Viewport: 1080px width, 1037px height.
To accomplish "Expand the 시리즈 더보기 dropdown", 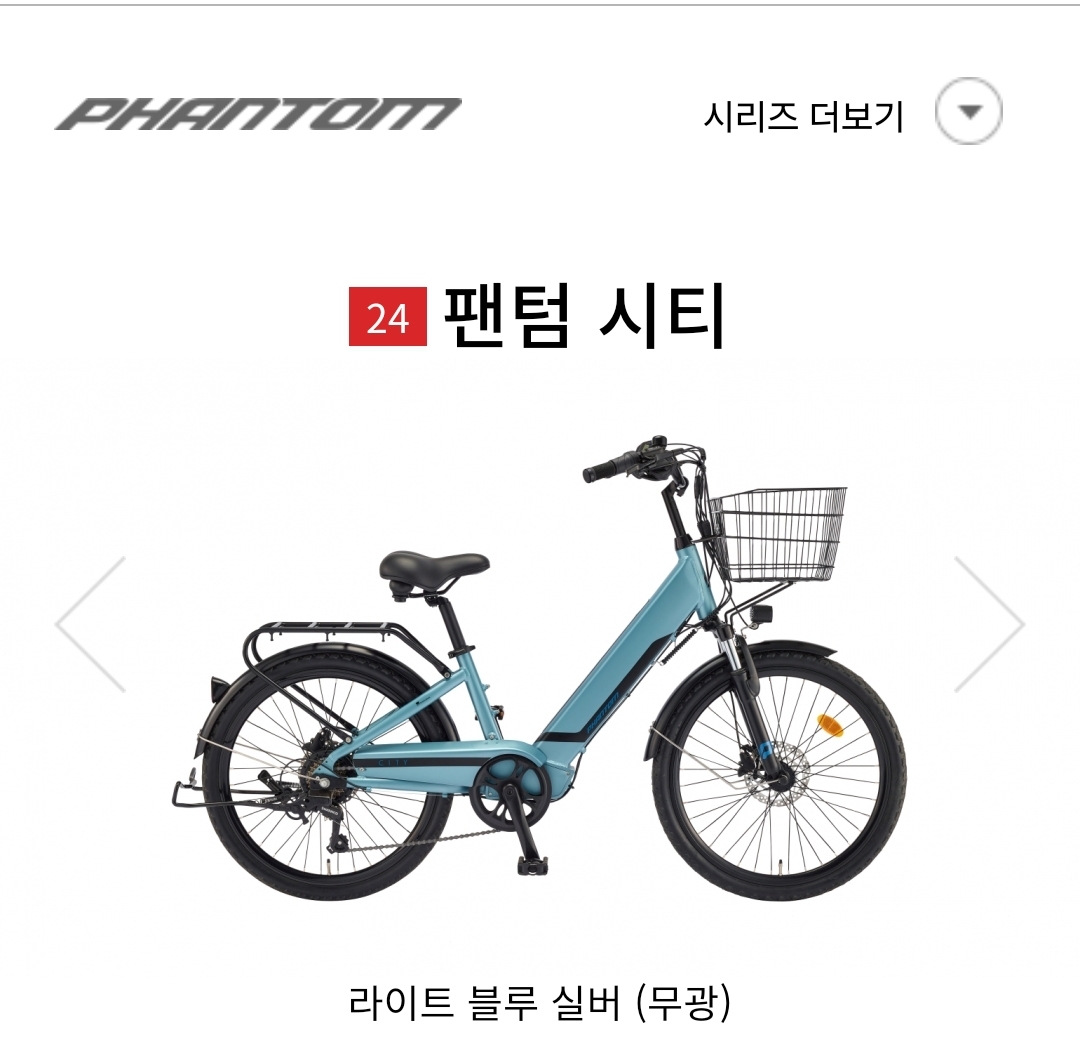I will 967,112.
